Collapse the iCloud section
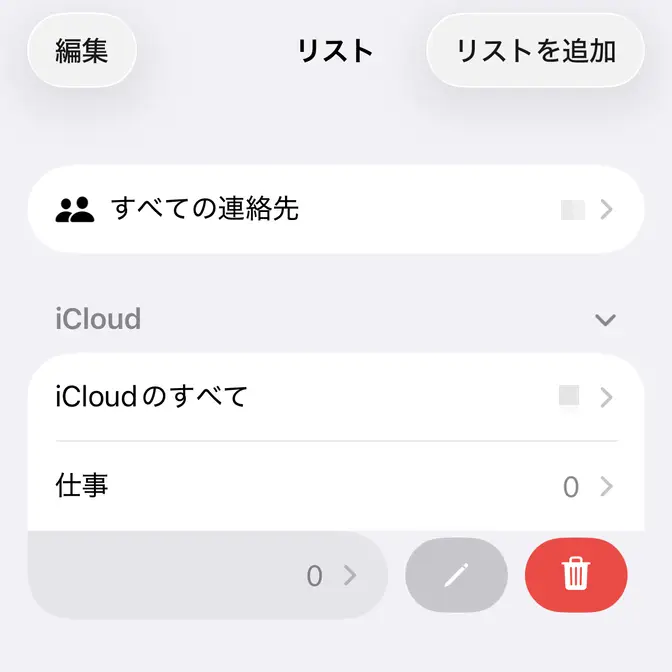The width and height of the screenshot is (672, 672). point(604,320)
